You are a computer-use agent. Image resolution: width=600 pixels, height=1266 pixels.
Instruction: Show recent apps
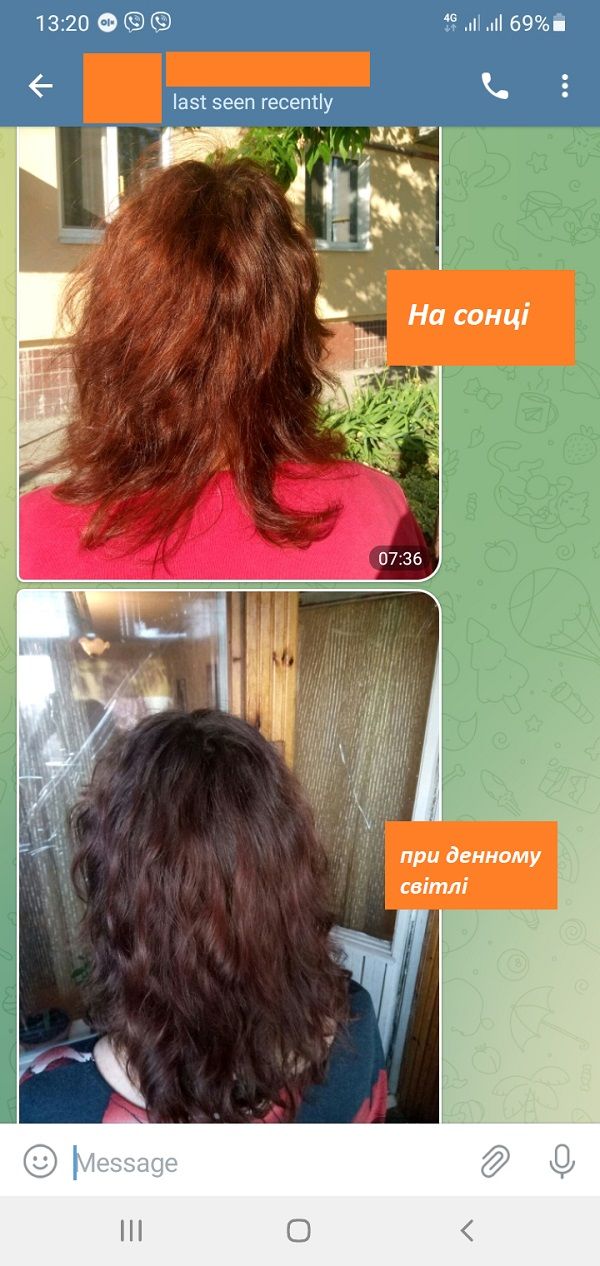tap(131, 1230)
